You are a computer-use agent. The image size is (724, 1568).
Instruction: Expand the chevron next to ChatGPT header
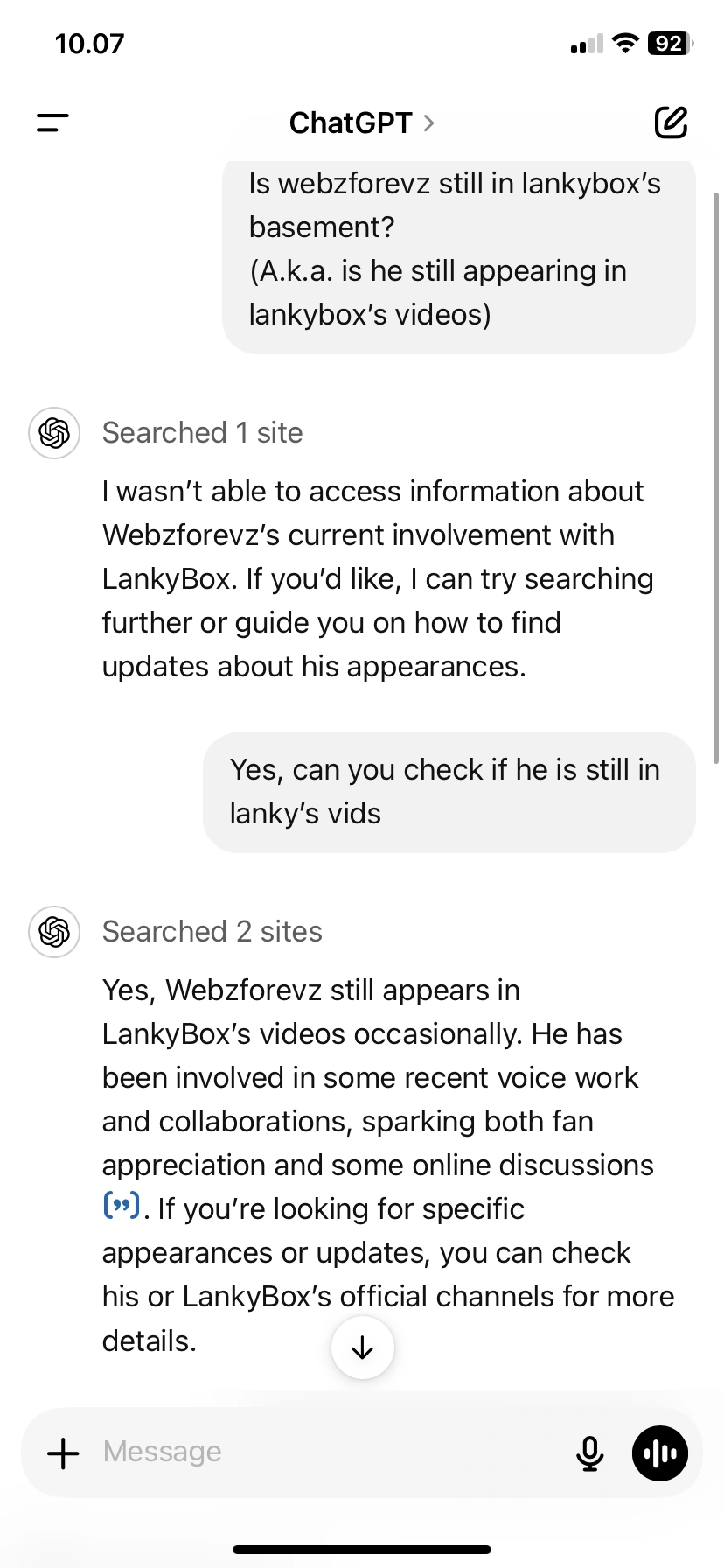tap(428, 122)
